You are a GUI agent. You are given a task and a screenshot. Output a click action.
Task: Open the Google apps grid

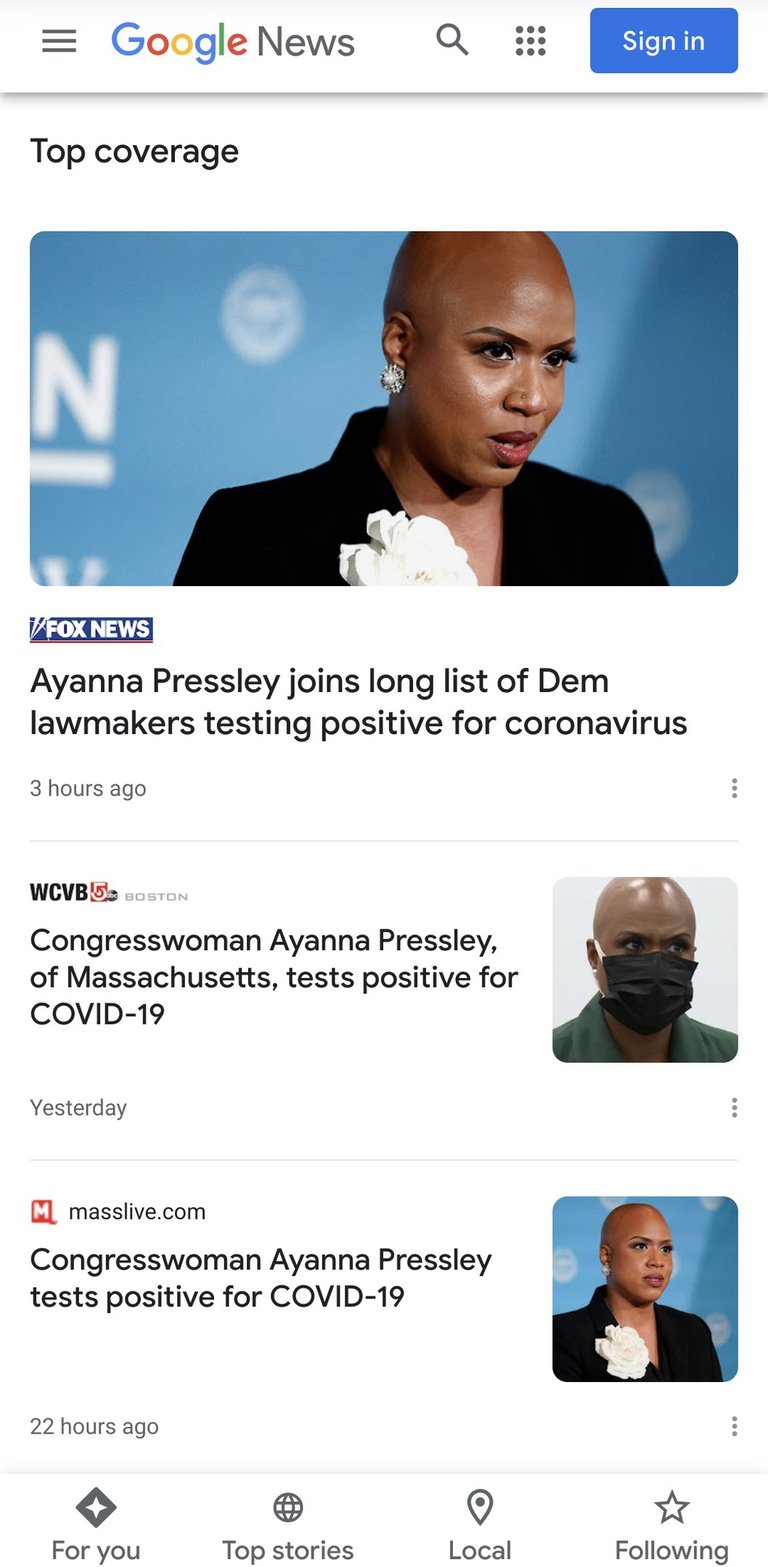click(x=530, y=41)
